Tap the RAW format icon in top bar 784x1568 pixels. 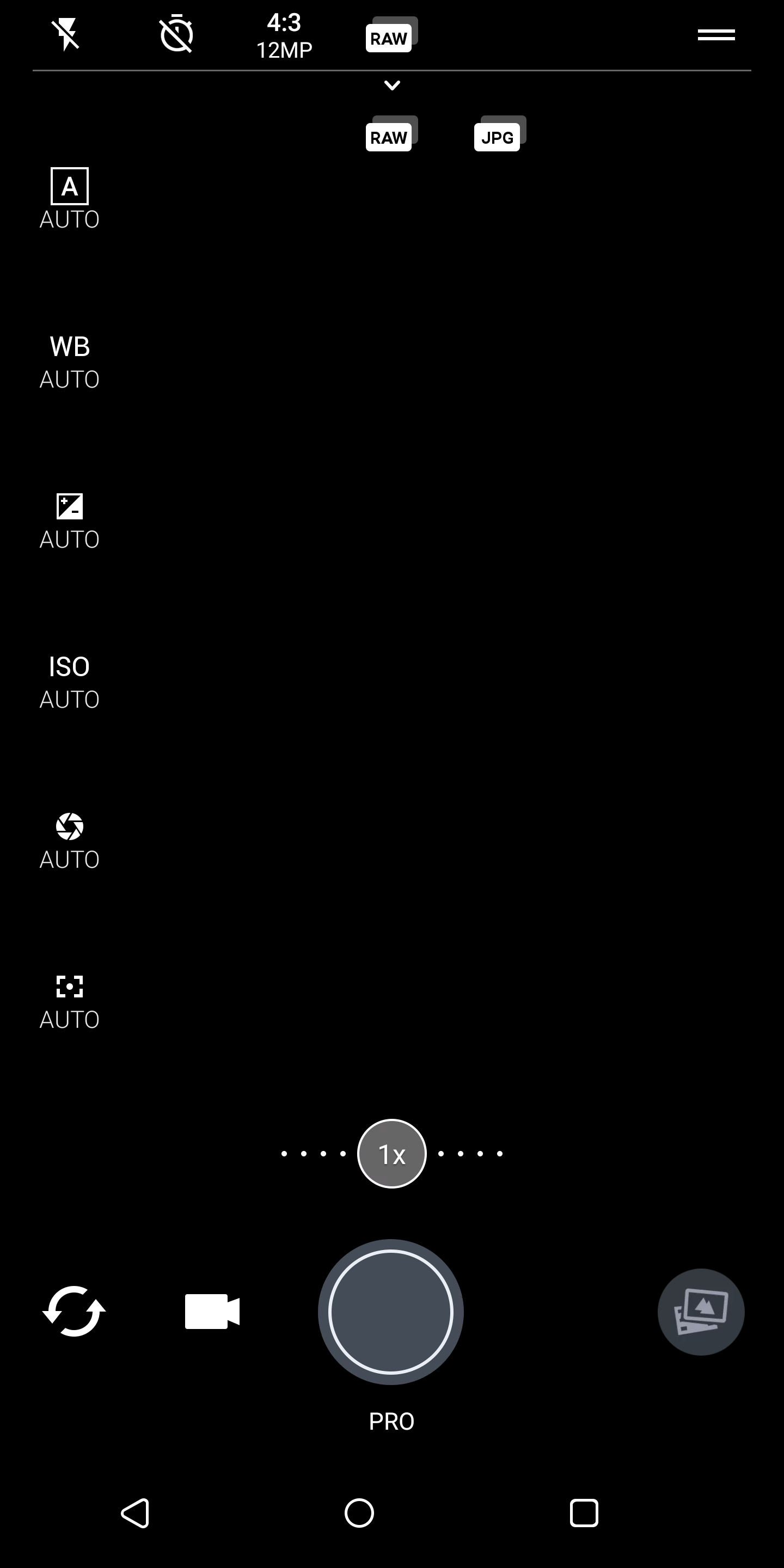[x=390, y=35]
